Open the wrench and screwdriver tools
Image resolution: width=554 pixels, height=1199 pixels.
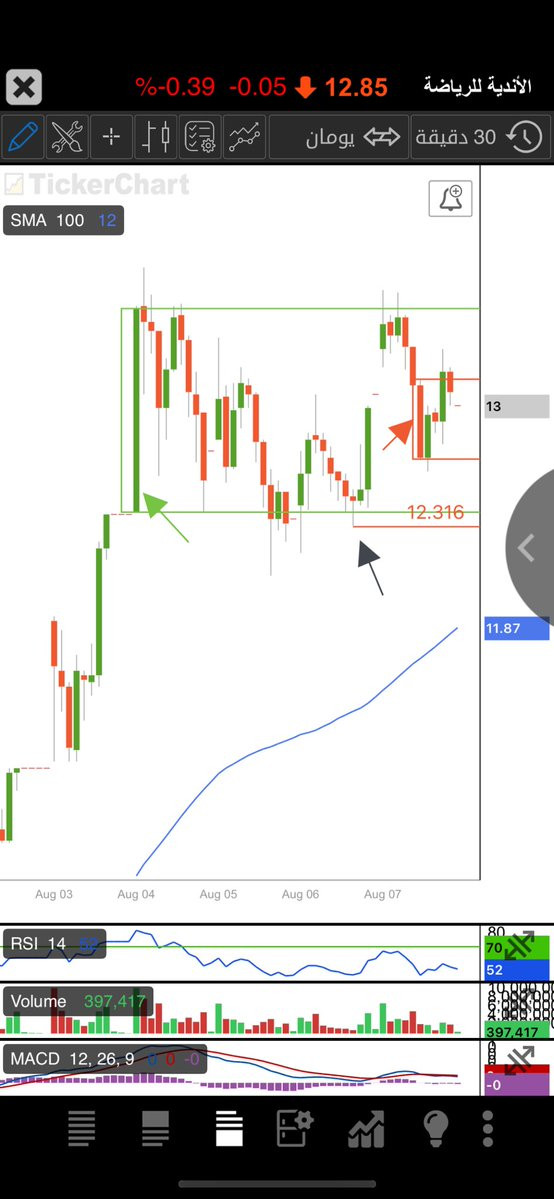(67, 138)
